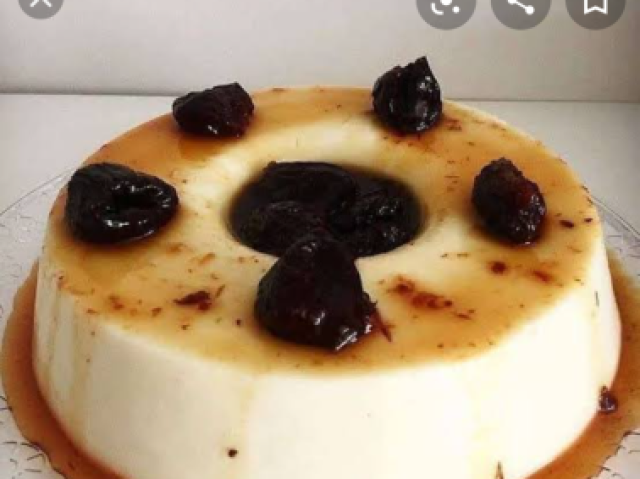Viewport: 640px width, 479px height.
Task: Bookmark this image to collection
Action: (594, 6)
